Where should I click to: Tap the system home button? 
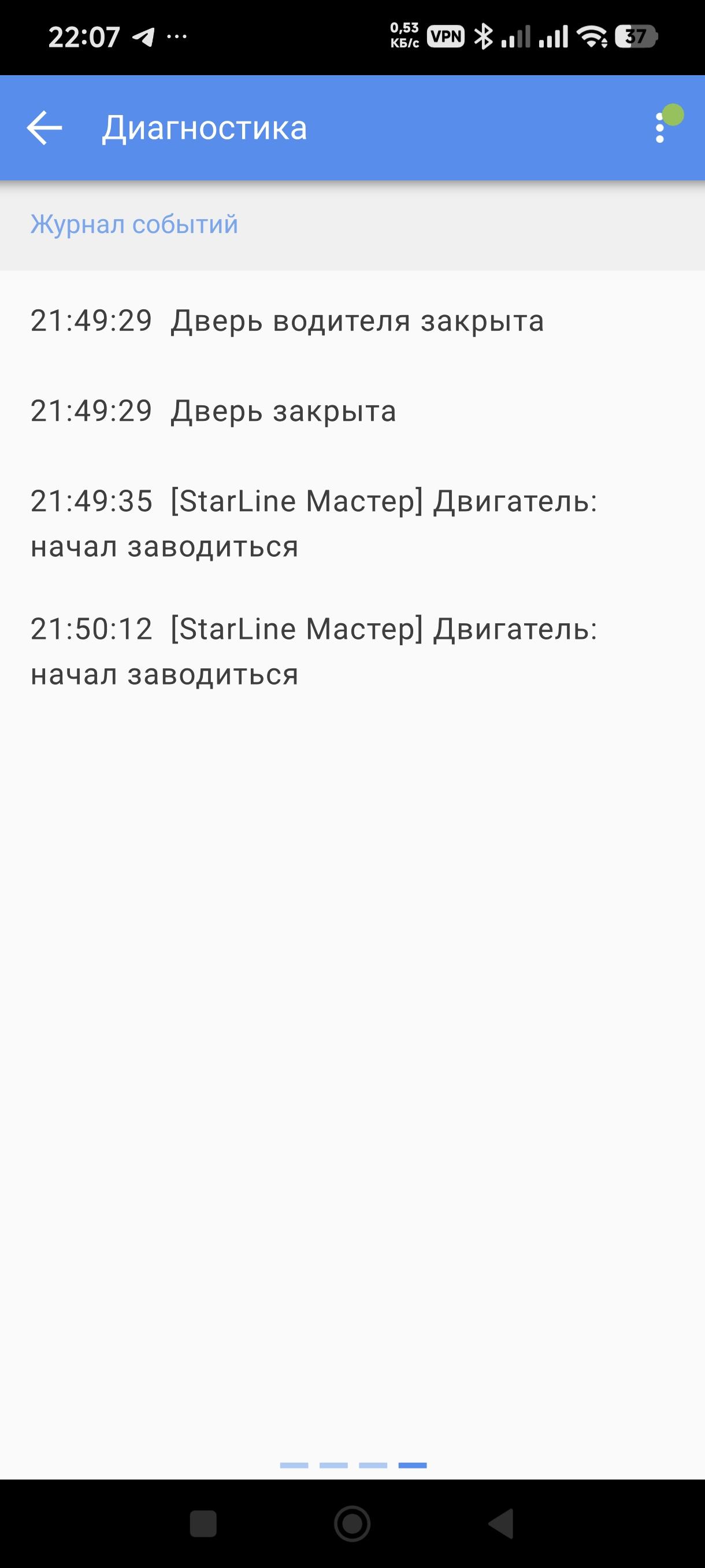pyautogui.click(x=352, y=1523)
